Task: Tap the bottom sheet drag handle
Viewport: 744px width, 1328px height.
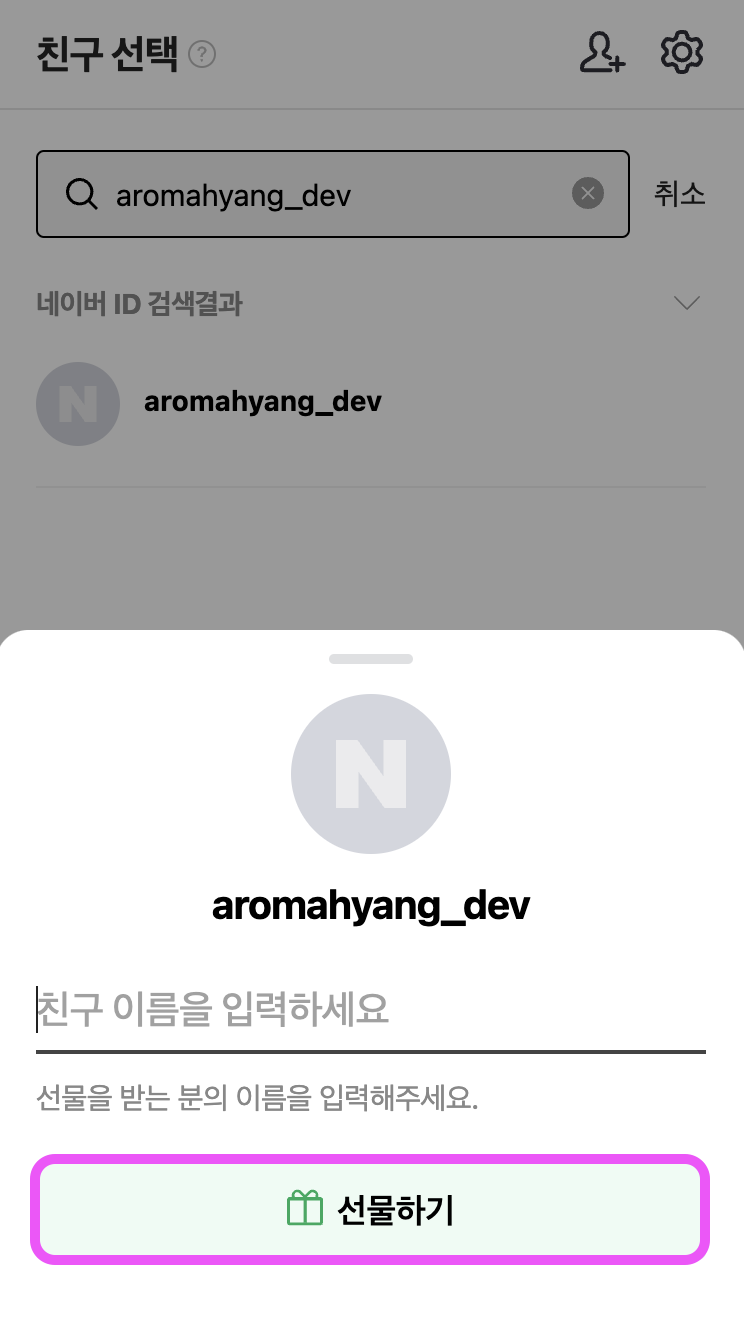Action: [371, 659]
